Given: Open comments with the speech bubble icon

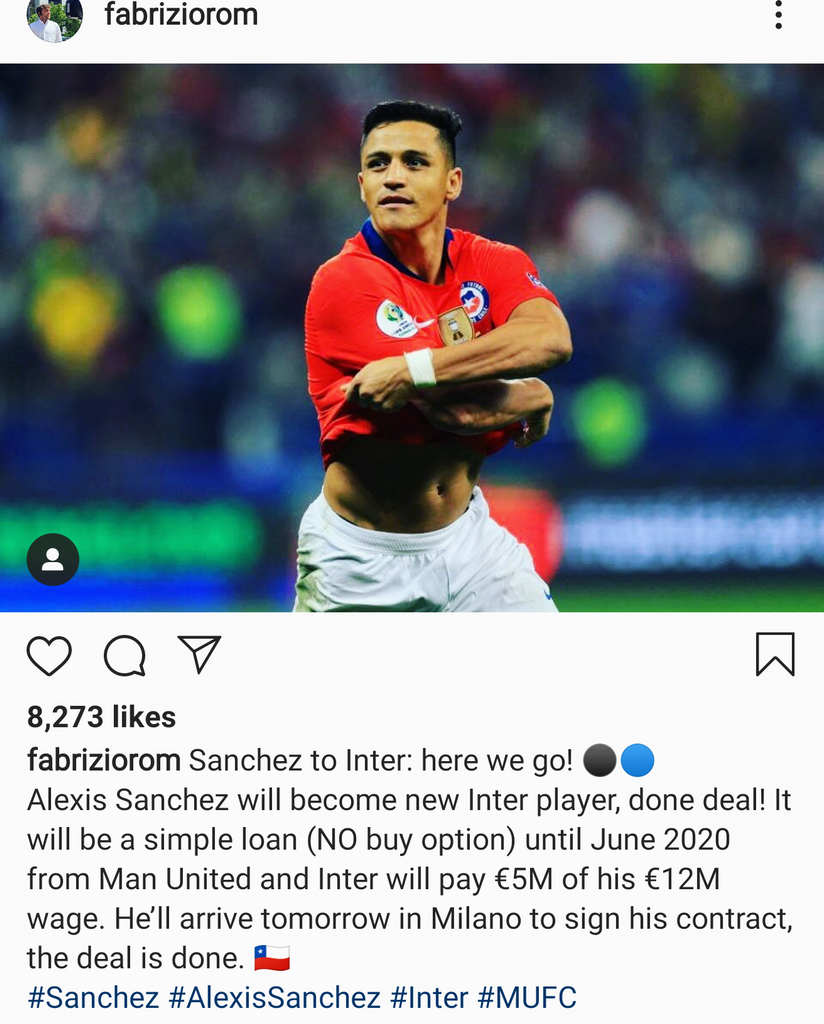Looking at the screenshot, I should [x=125, y=656].
